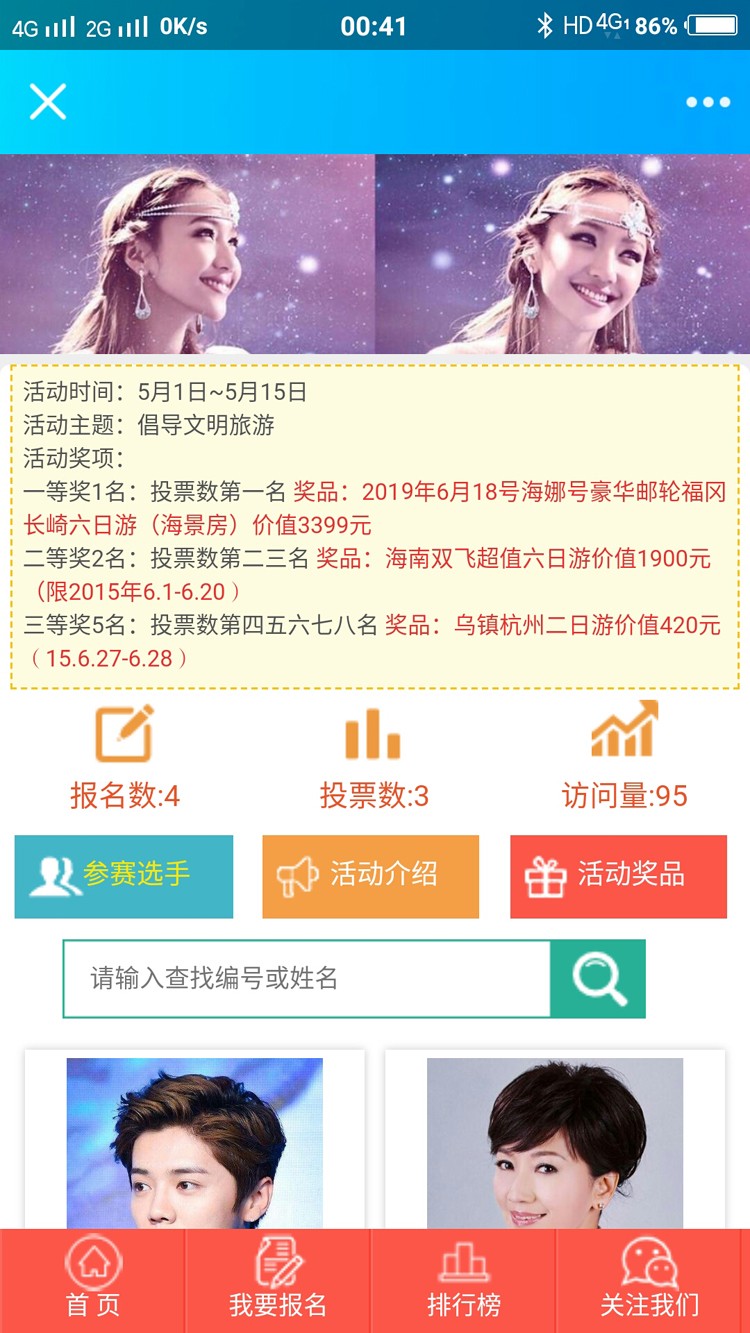Viewport: 750px width, 1333px height.
Task: Tap the 投票数 bar chart icon
Action: pos(370,733)
